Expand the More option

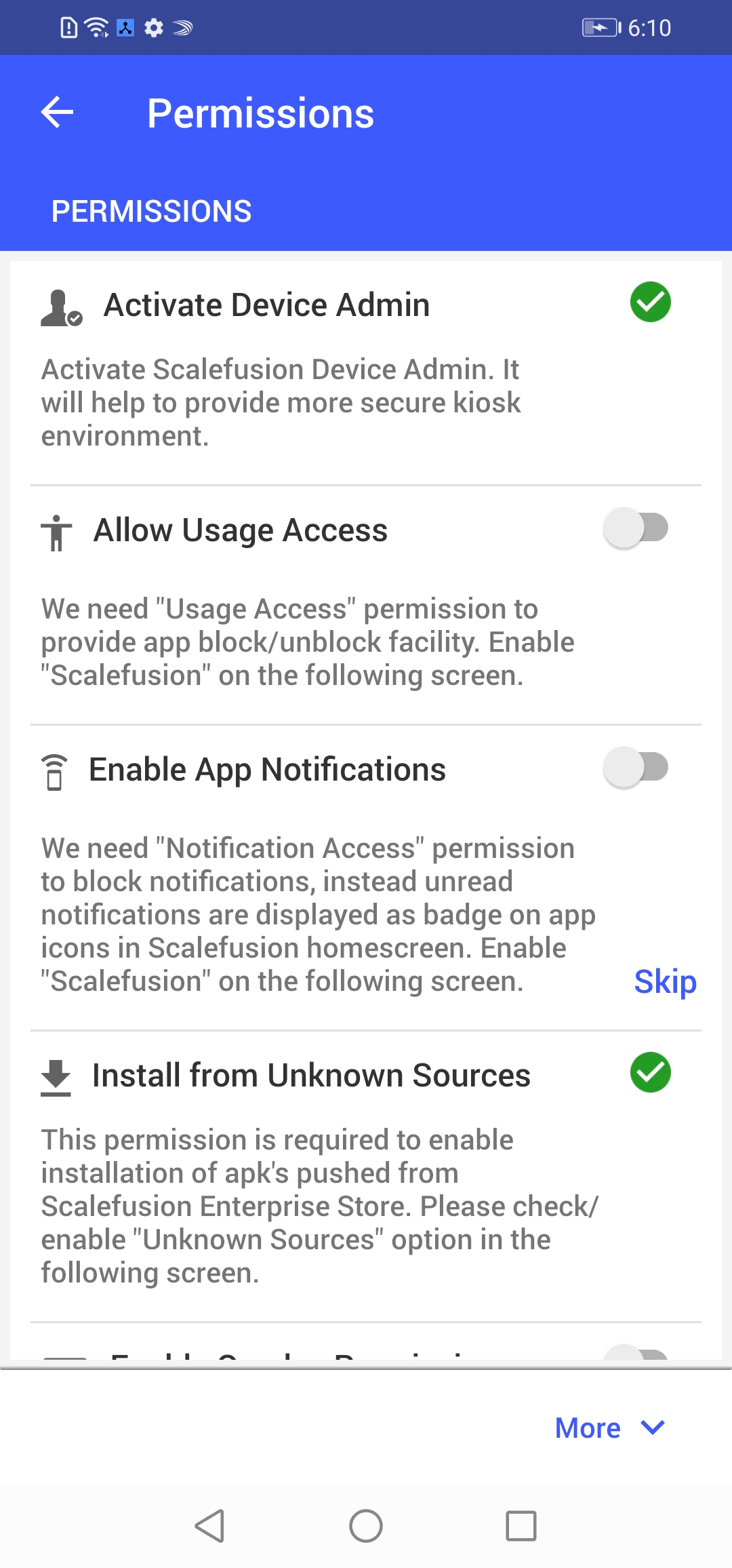610,1428
